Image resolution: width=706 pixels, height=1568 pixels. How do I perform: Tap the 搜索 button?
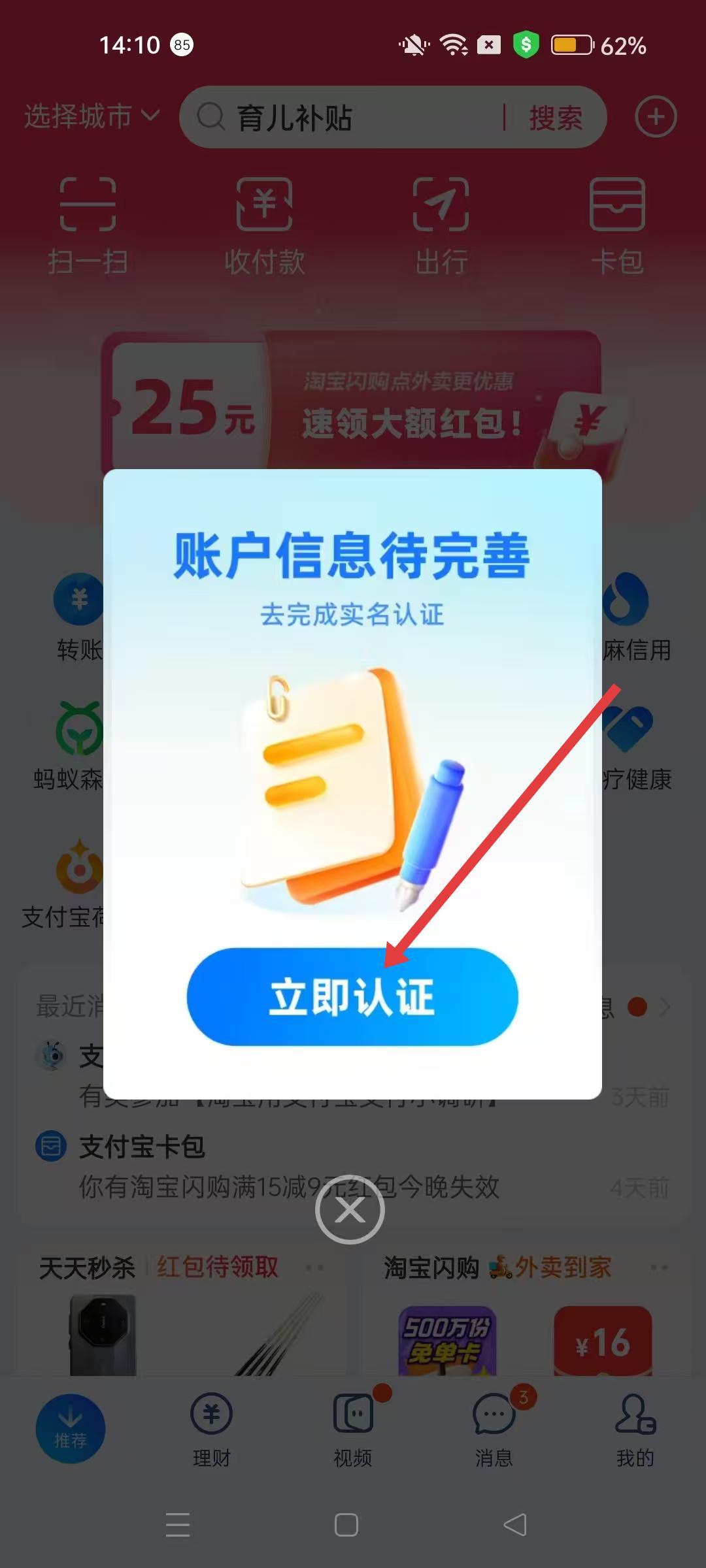pos(555,118)
